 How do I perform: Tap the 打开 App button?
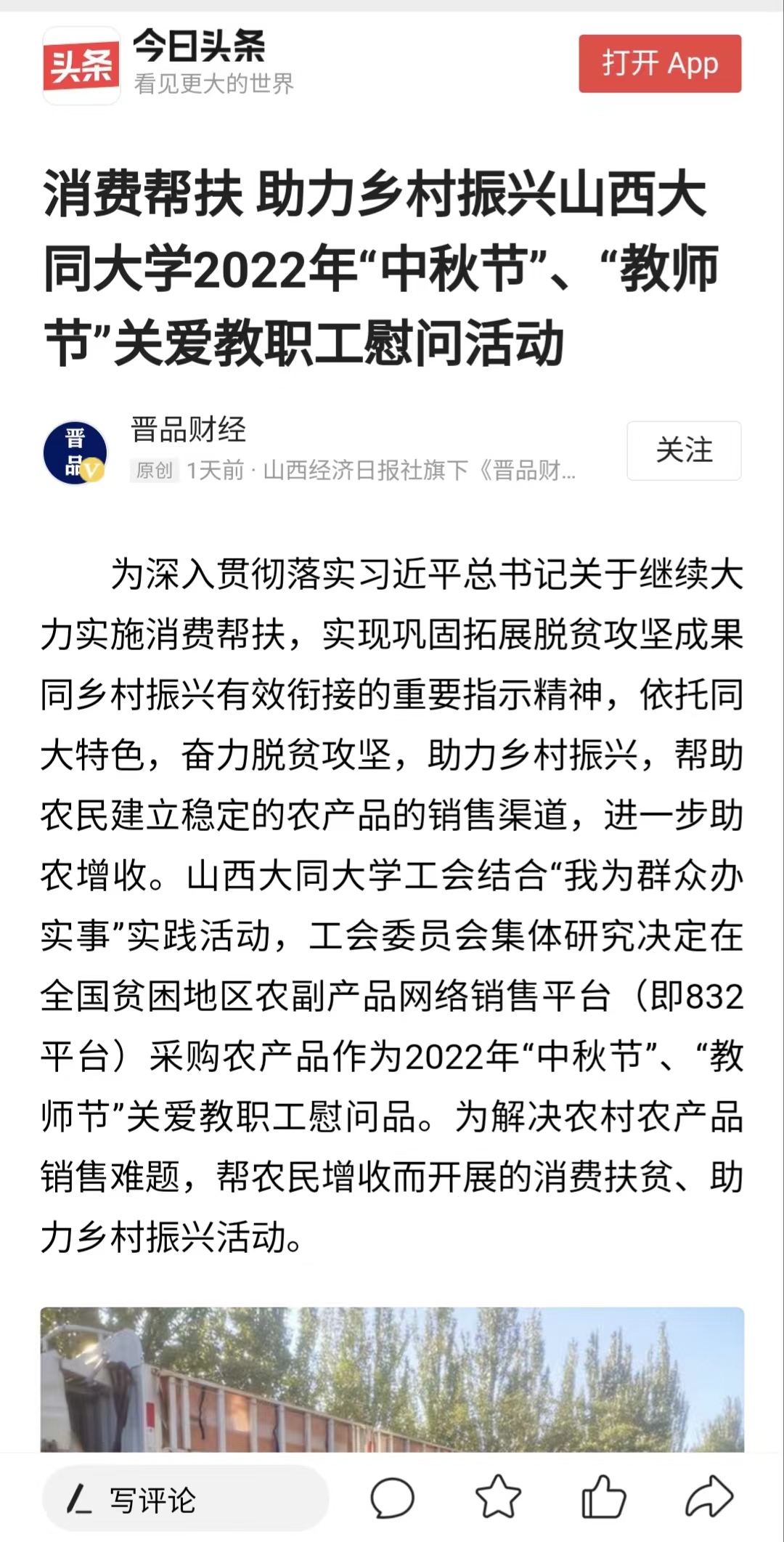tap(660, 64)
